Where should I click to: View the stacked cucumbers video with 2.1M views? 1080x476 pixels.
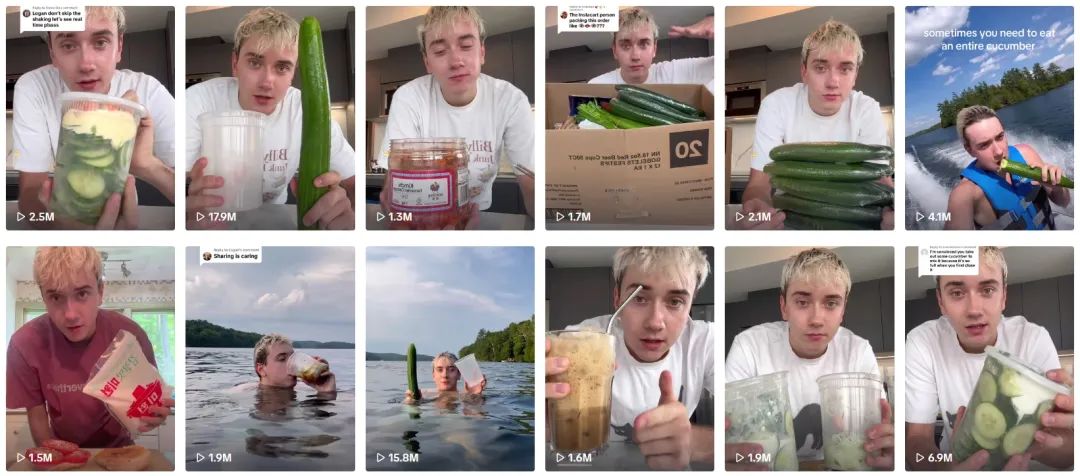tap(810, 118)
